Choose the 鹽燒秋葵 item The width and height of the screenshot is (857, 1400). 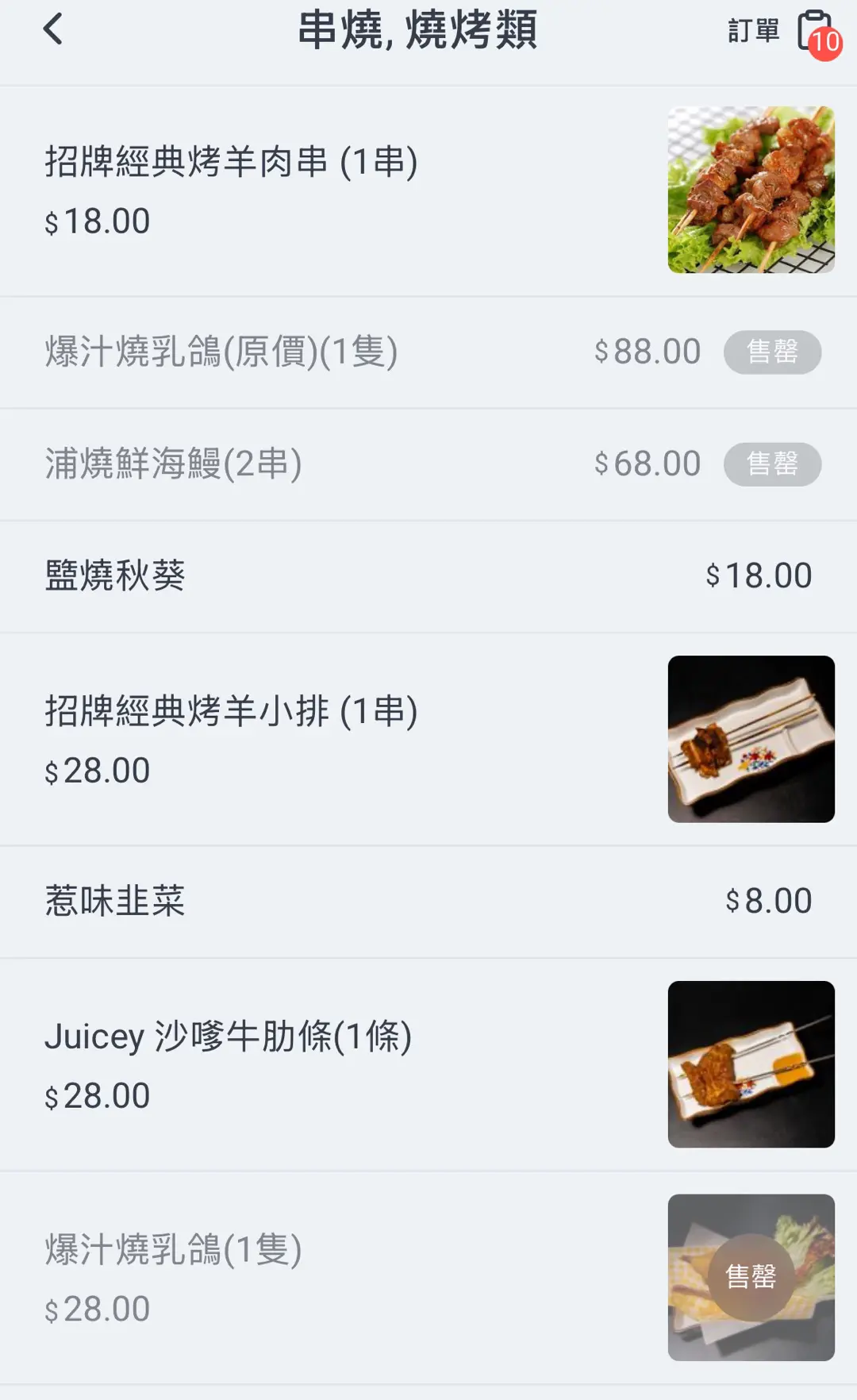pos(115,576)
